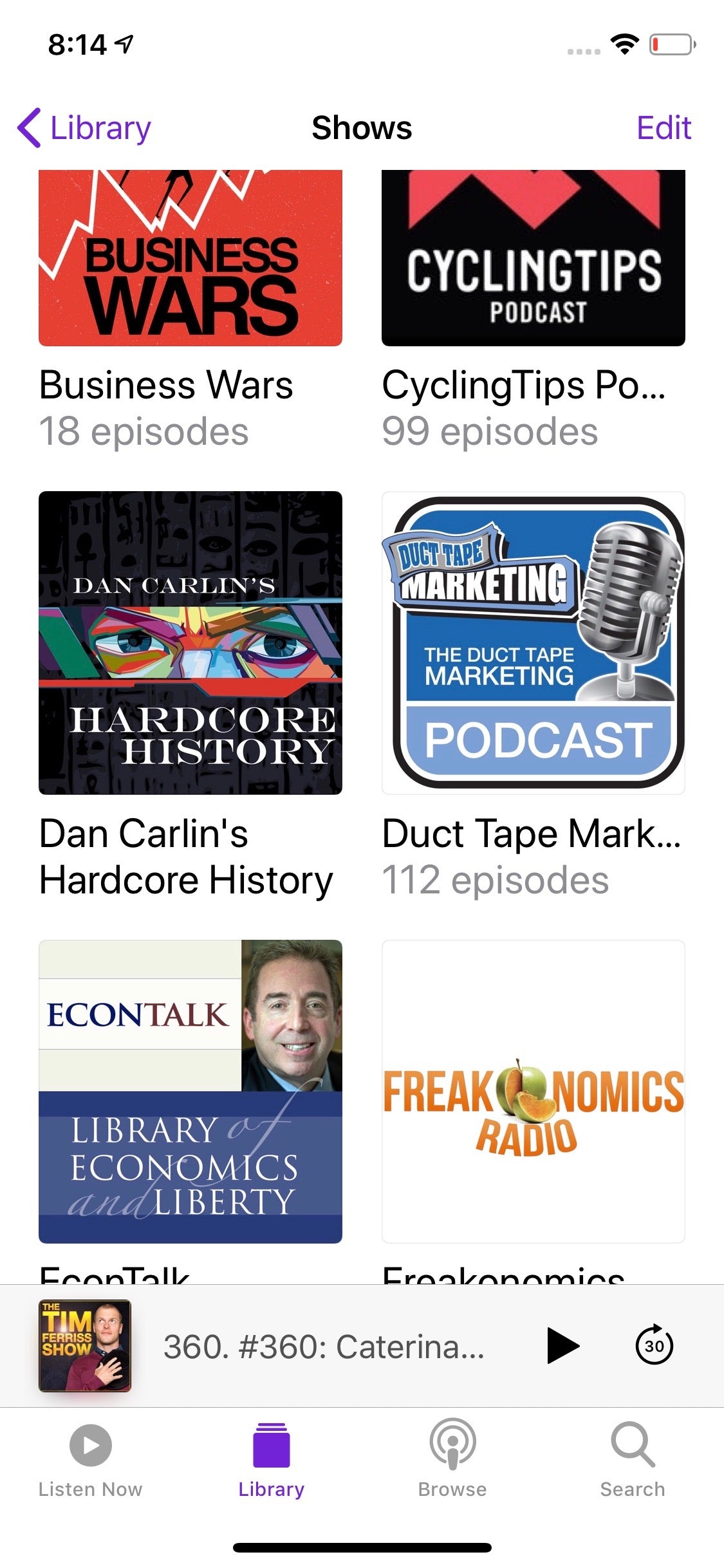The width and height of the screenshot is (724, 1568).
Task: Open the EconTalk show
Action: (x=190, y=1091)
